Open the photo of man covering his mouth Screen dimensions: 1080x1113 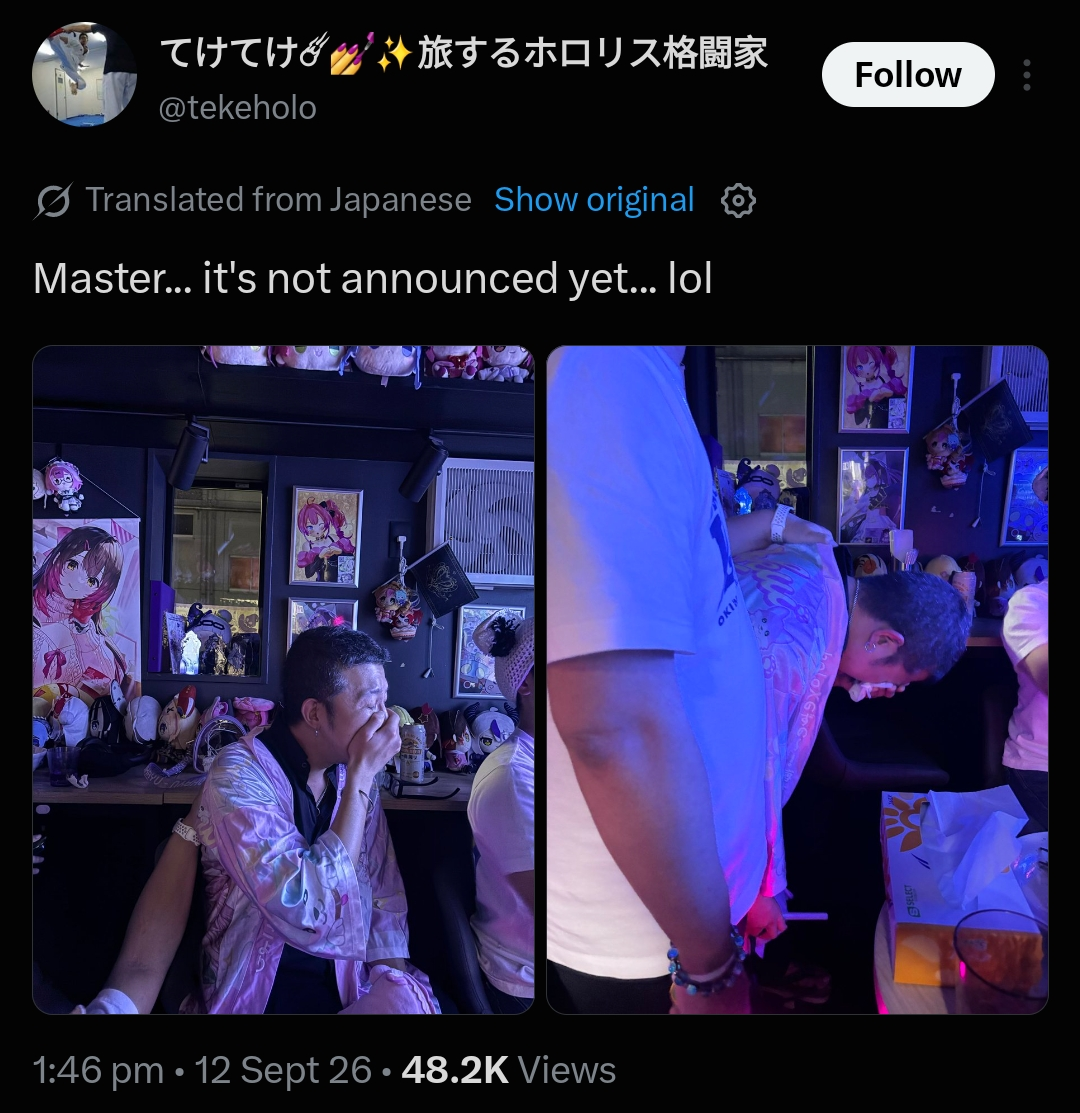[x=283, y=679]
